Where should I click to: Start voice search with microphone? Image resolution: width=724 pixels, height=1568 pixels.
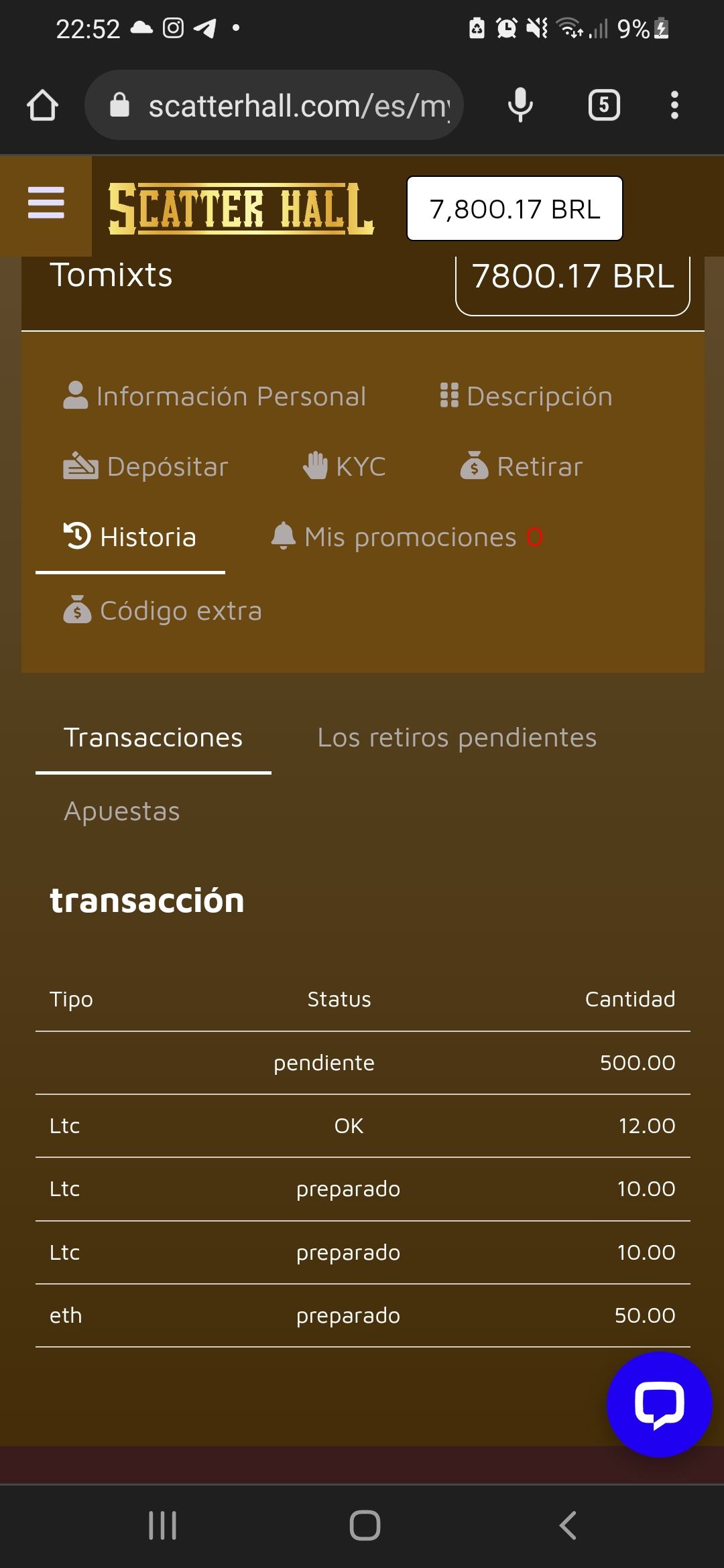point(520,106)
